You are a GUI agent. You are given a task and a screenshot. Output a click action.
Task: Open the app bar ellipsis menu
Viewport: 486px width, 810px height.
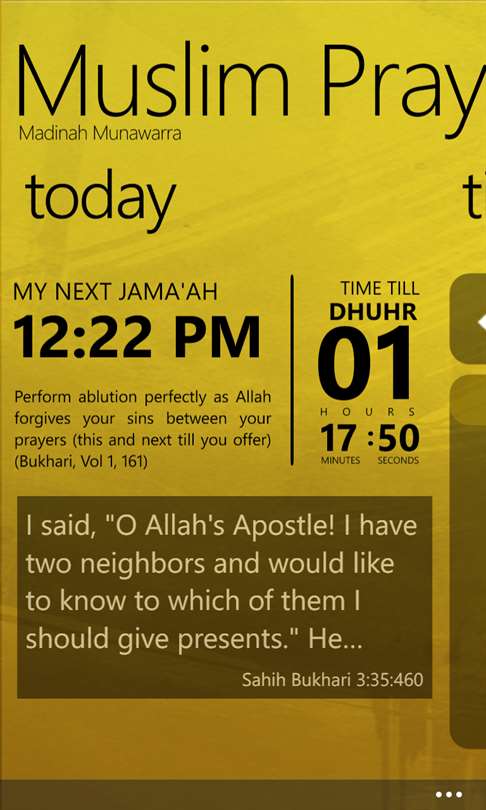tap(448, 795)
